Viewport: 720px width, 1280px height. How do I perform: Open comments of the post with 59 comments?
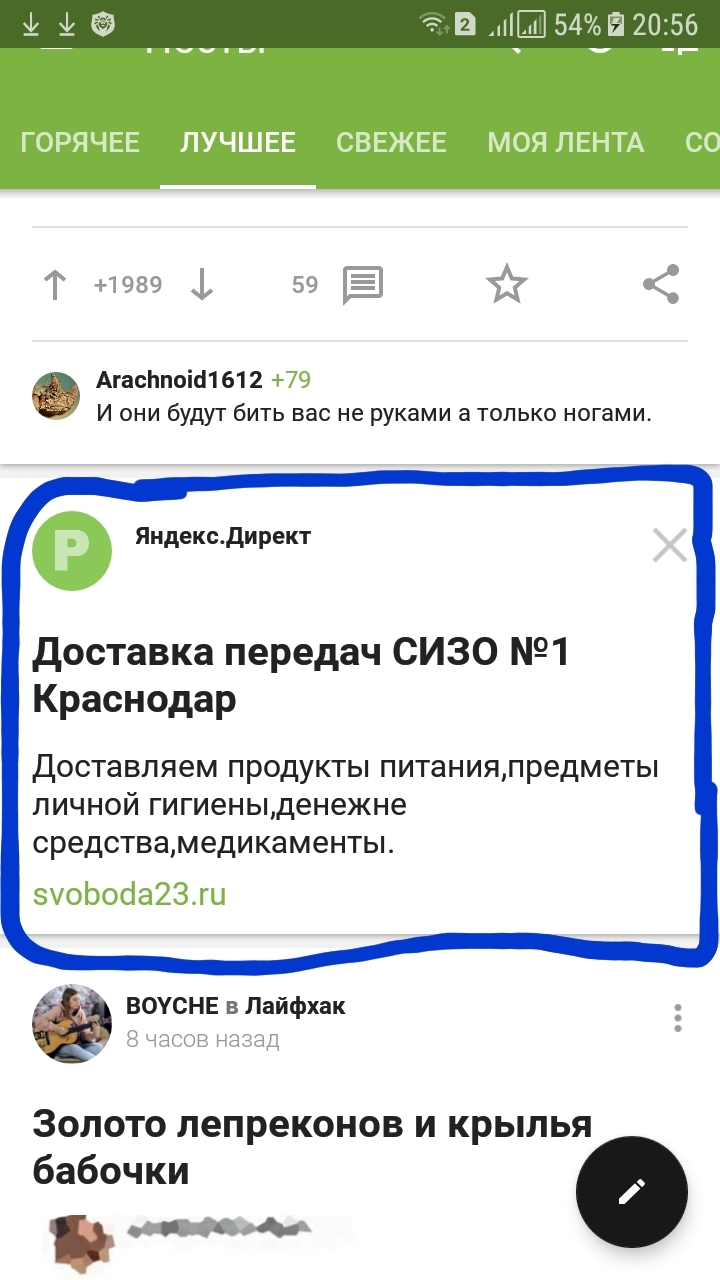(362, 285)
